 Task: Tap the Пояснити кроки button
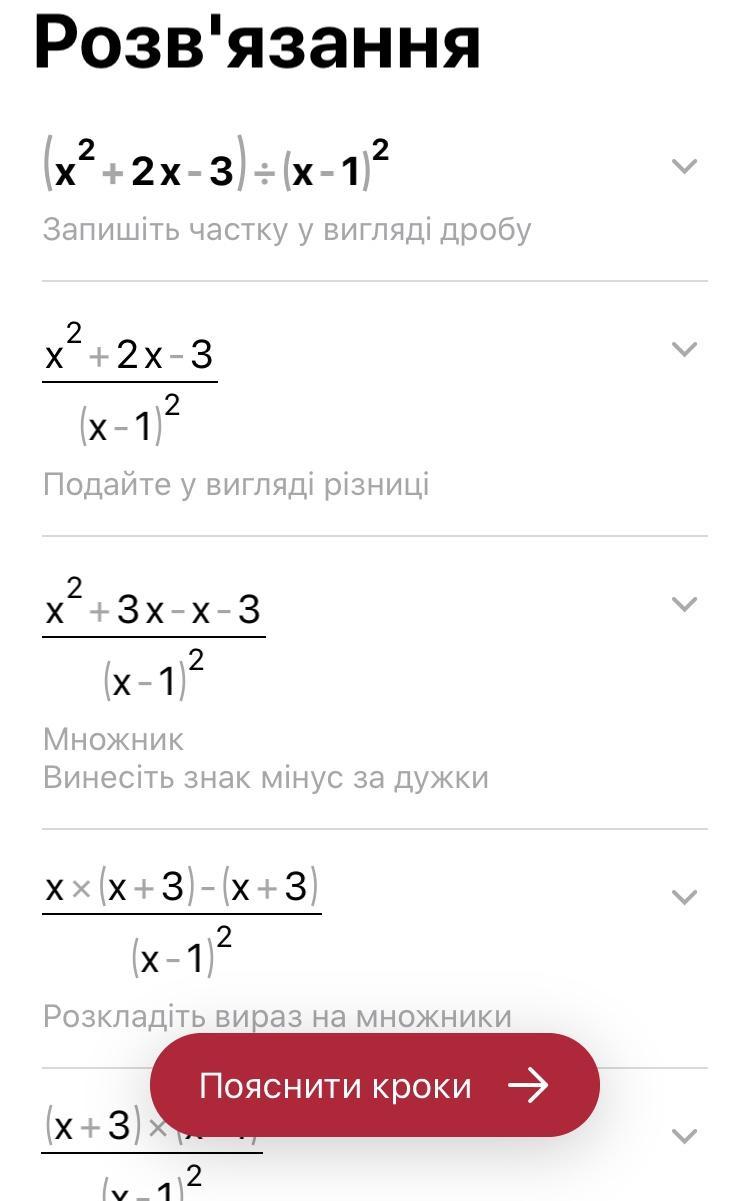point(374,1085)
